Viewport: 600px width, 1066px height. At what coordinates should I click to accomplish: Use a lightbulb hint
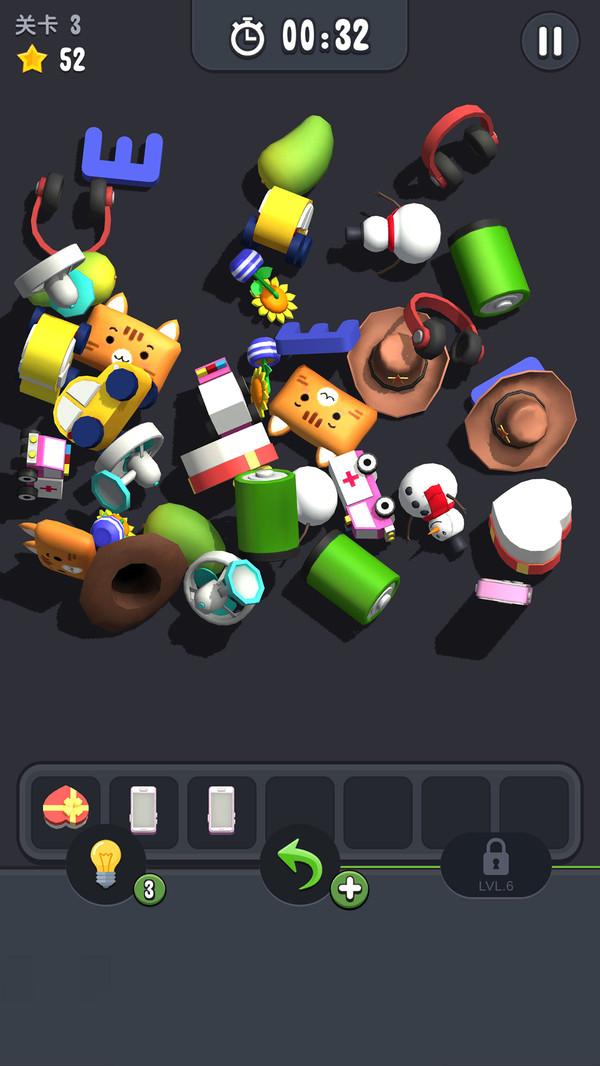[x=106, y=864]
